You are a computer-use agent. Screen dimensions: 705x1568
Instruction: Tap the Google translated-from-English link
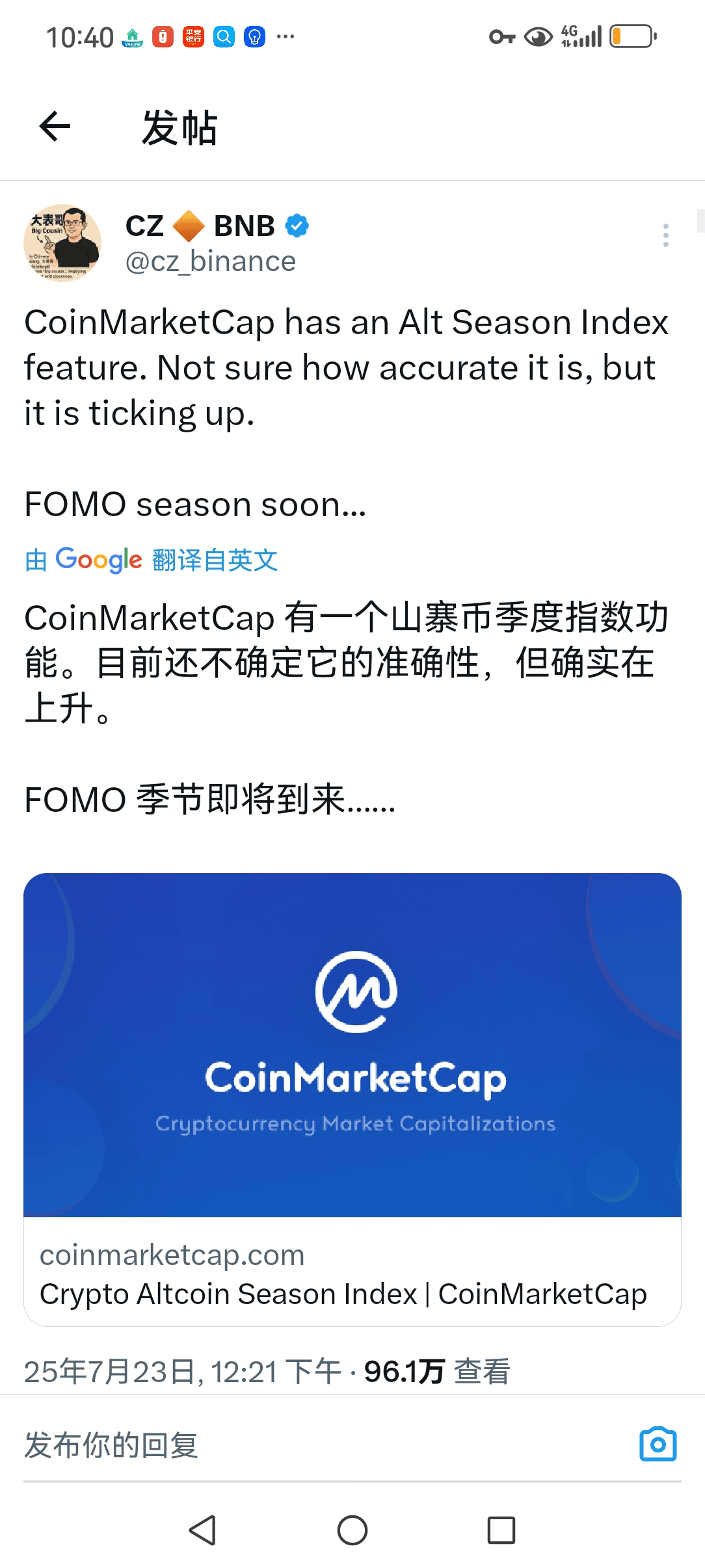click(x=151, y=560)
